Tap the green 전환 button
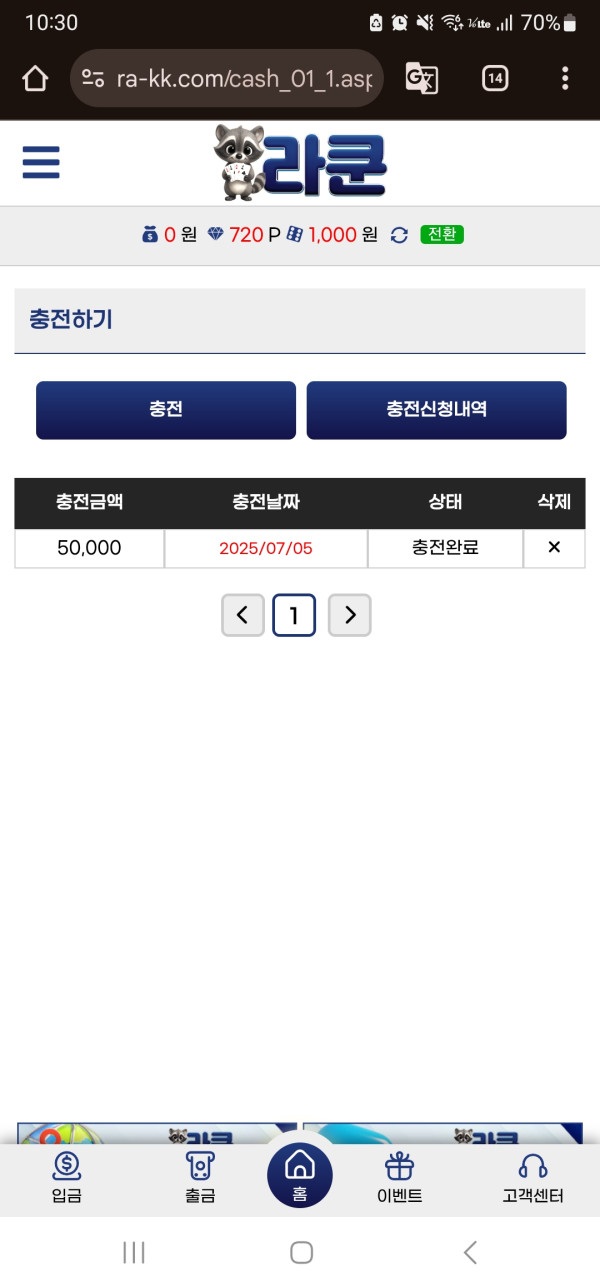This screenshot has width=600, height=1287. [x=442, y=235]
